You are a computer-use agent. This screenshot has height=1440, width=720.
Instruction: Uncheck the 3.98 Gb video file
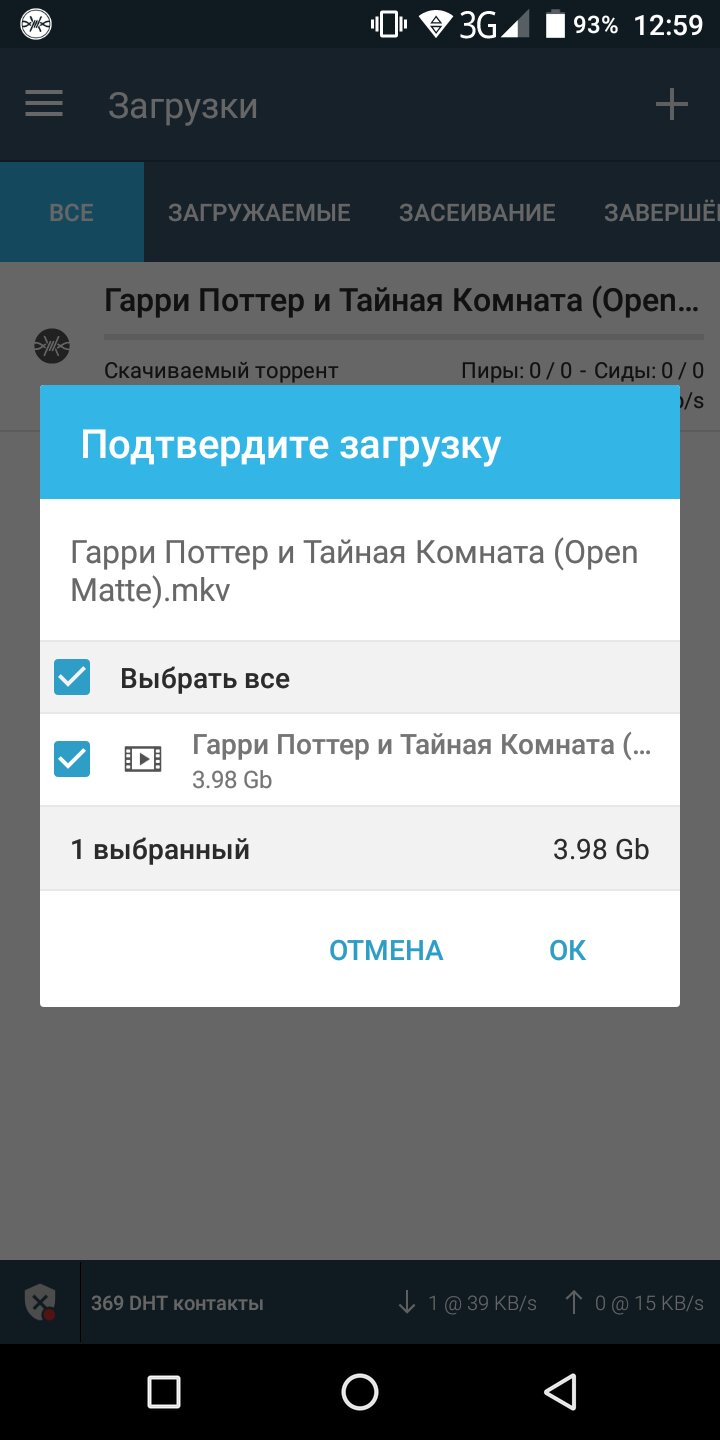point(72,759)
